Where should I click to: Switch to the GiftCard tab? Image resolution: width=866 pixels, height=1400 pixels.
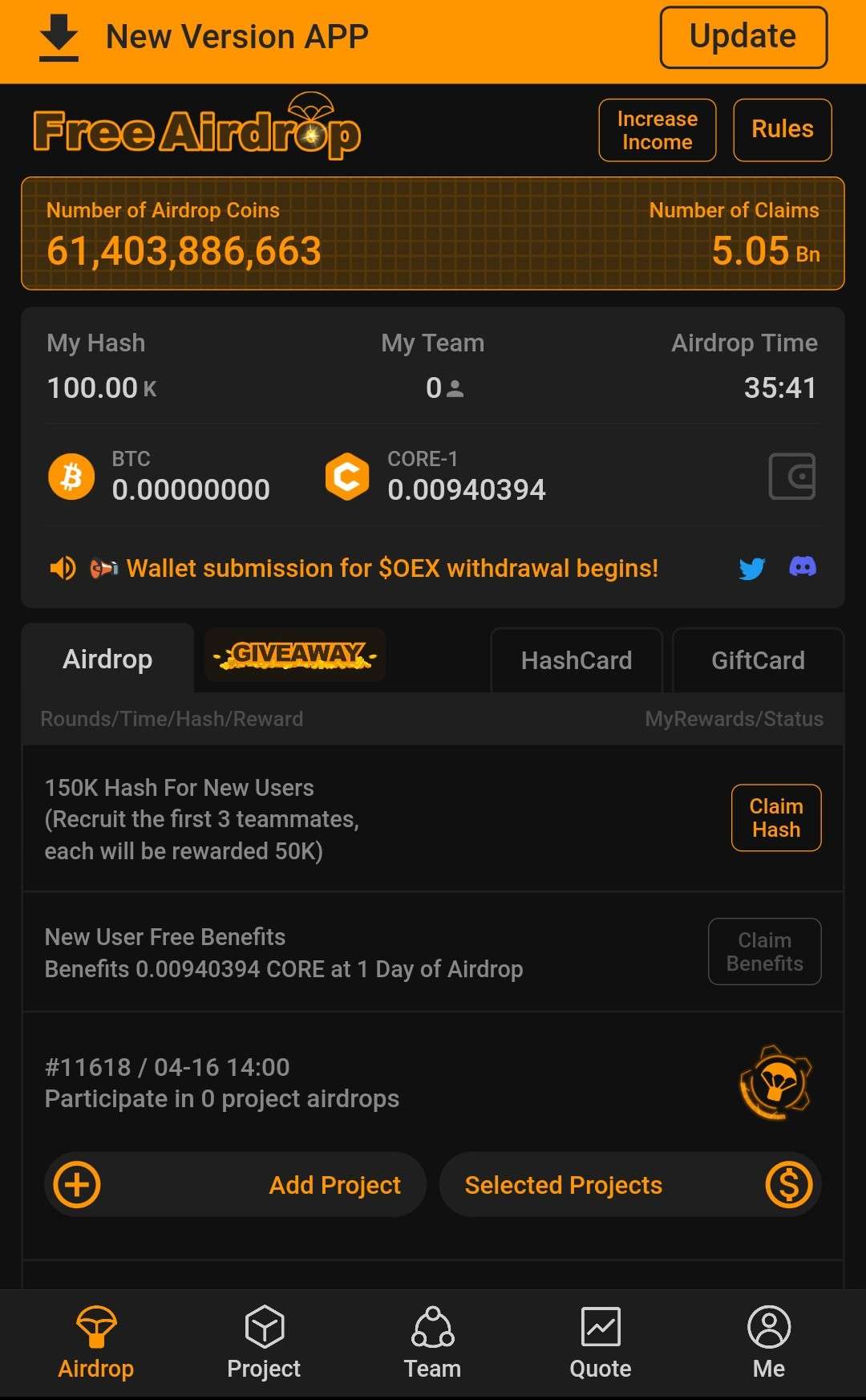[x=758, y=660]
